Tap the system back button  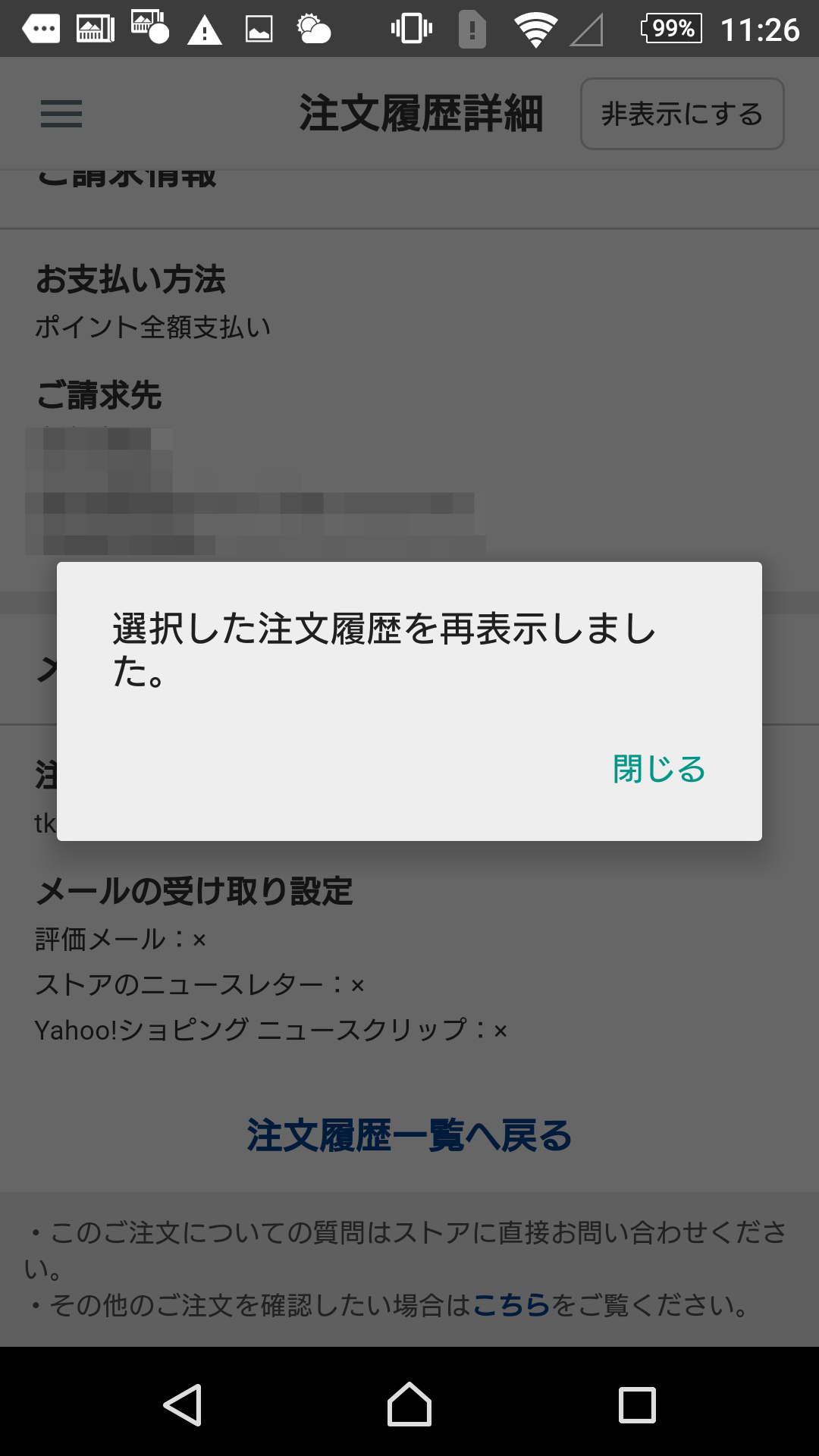pos(182,1404)
